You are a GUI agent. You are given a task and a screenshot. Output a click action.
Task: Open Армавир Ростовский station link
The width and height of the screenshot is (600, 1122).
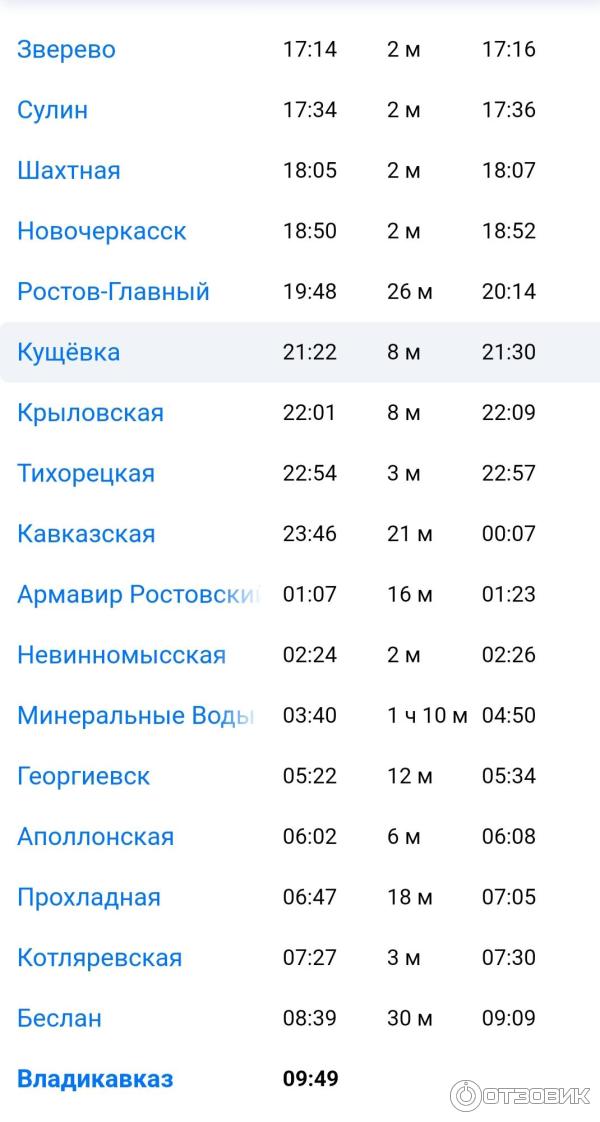(x=137, y=594)
